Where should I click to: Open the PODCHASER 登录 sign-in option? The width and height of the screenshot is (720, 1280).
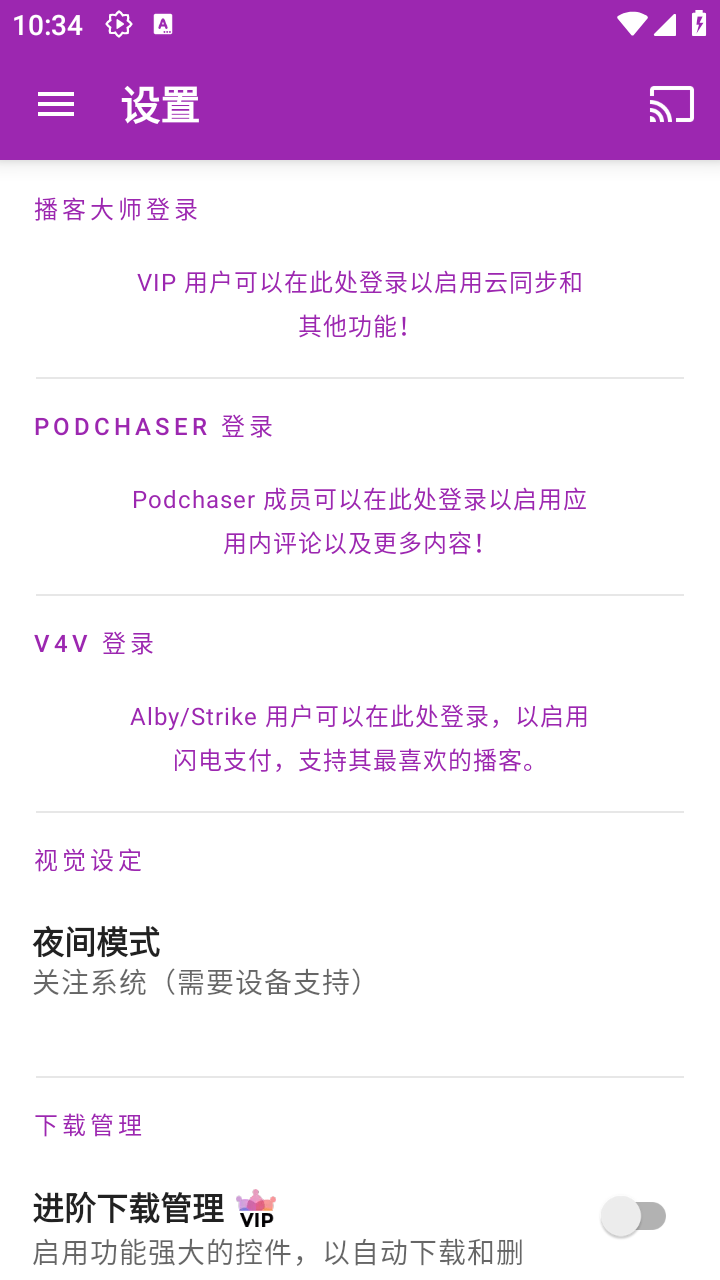[152, 426]
